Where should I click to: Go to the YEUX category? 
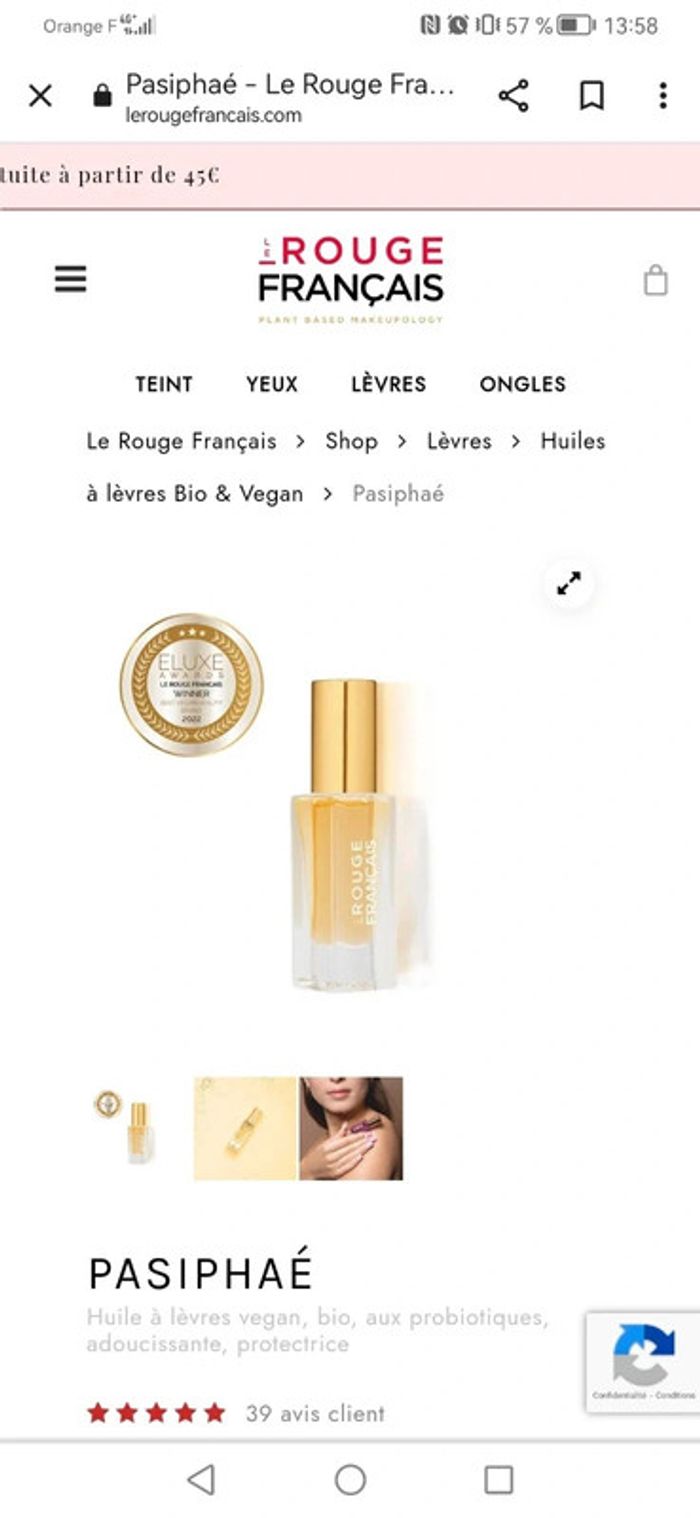[272, 384]
